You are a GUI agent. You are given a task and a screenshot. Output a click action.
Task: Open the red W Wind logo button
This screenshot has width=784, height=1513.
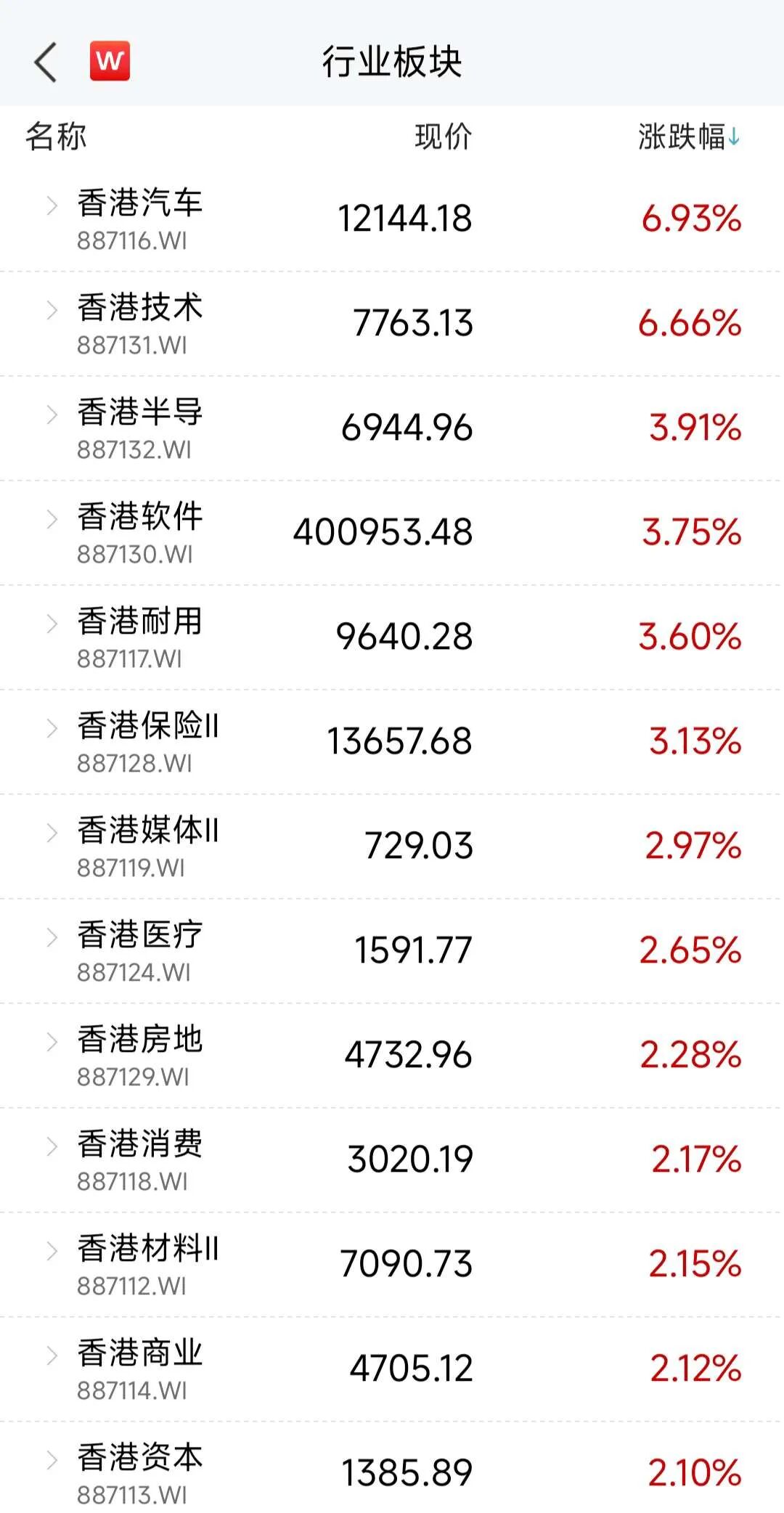110,61
